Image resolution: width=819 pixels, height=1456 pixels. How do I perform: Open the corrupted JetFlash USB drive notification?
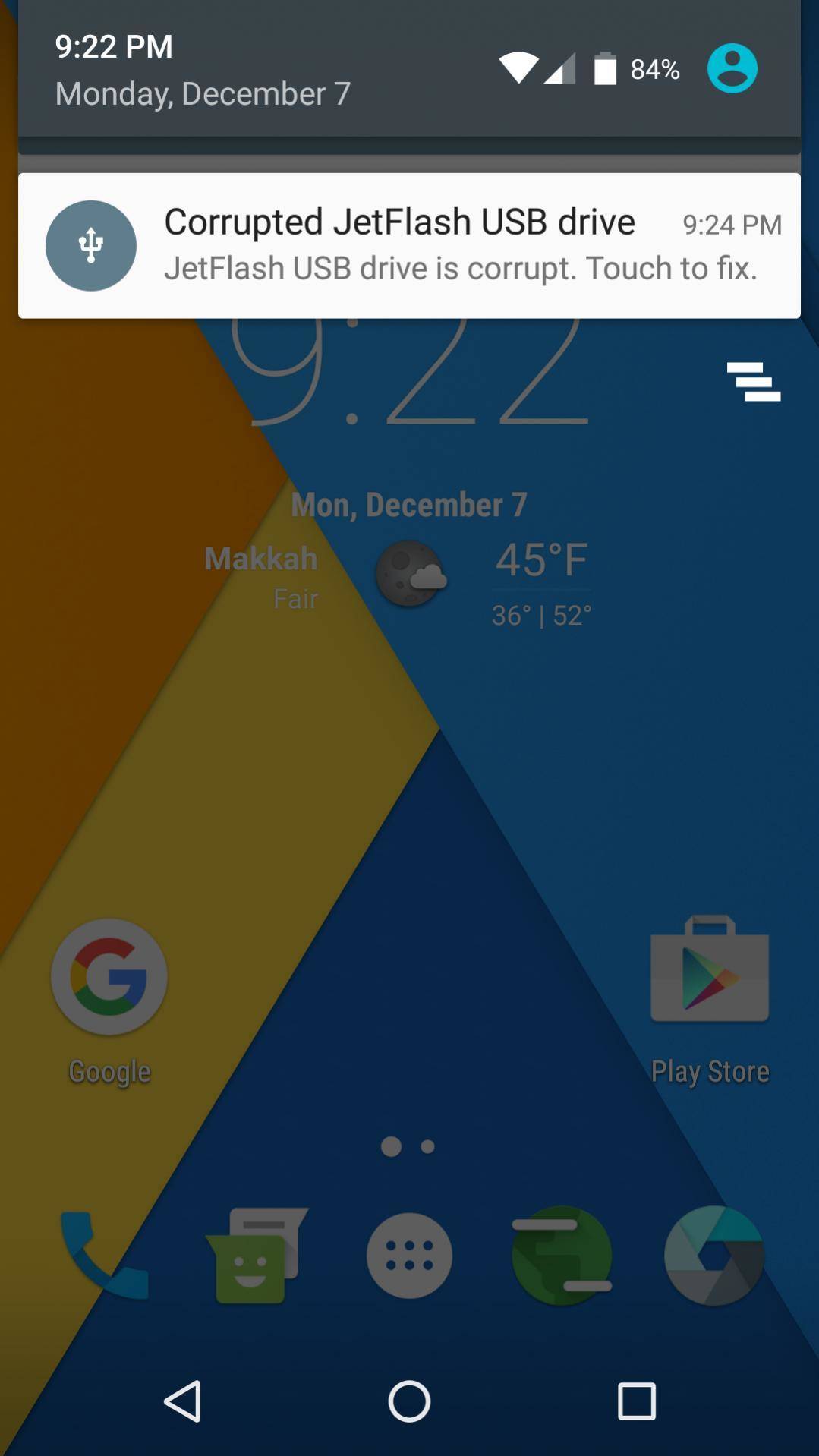(409, 245)
